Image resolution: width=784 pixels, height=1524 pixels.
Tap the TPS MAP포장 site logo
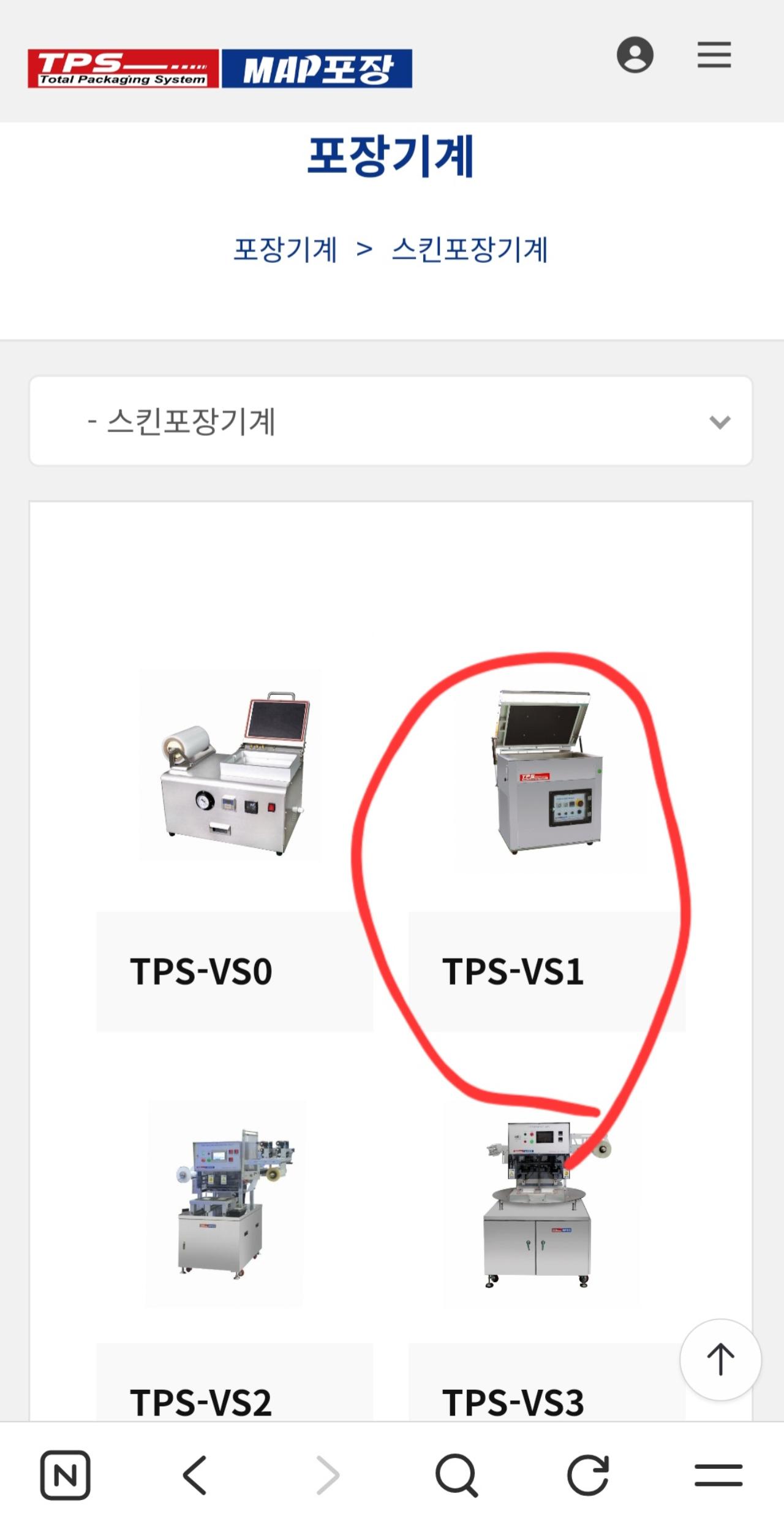click(219, 69)
